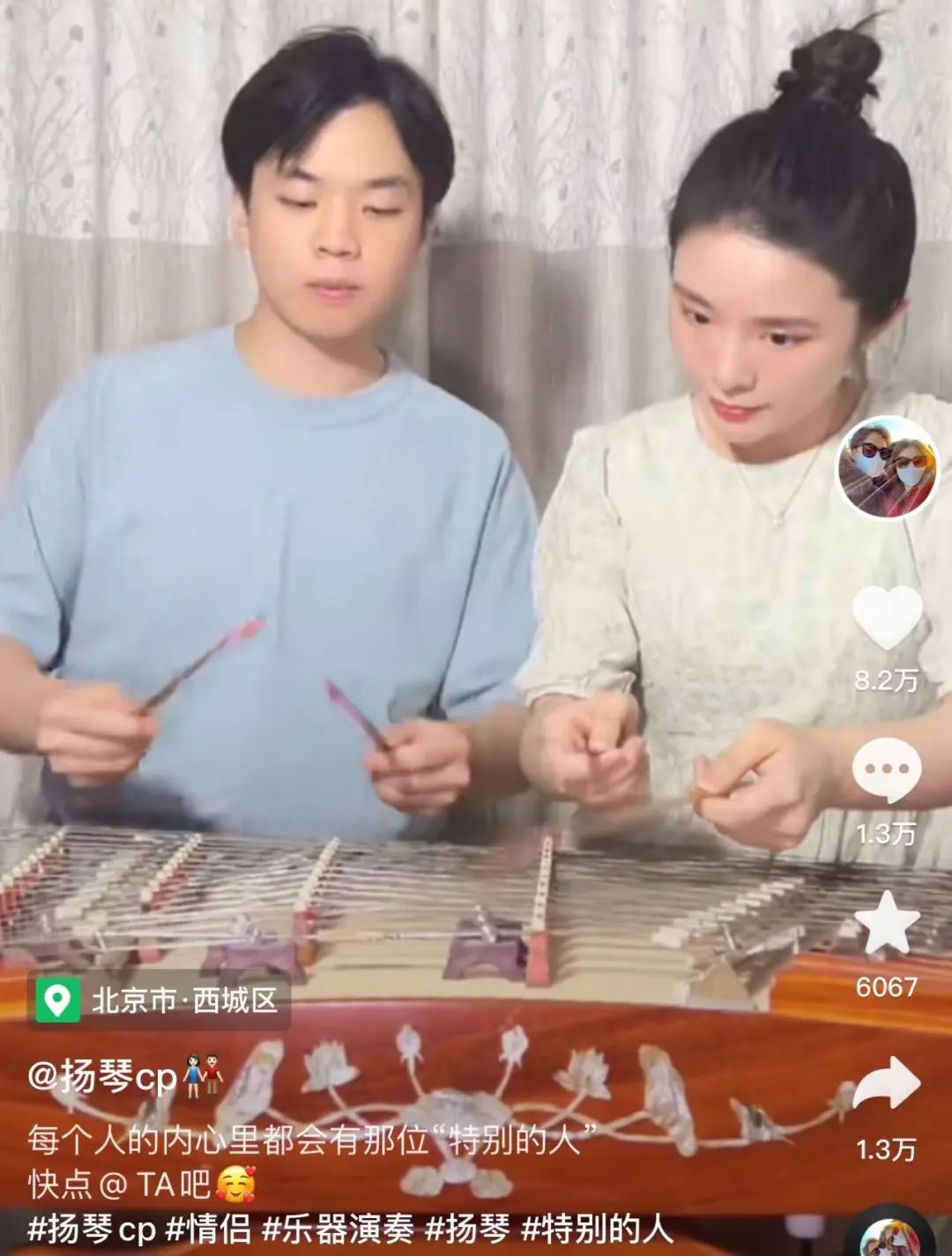Open the #情侣 hashtag
The height and width of the screenshot is (1256, 952).
click(209, 1229)
